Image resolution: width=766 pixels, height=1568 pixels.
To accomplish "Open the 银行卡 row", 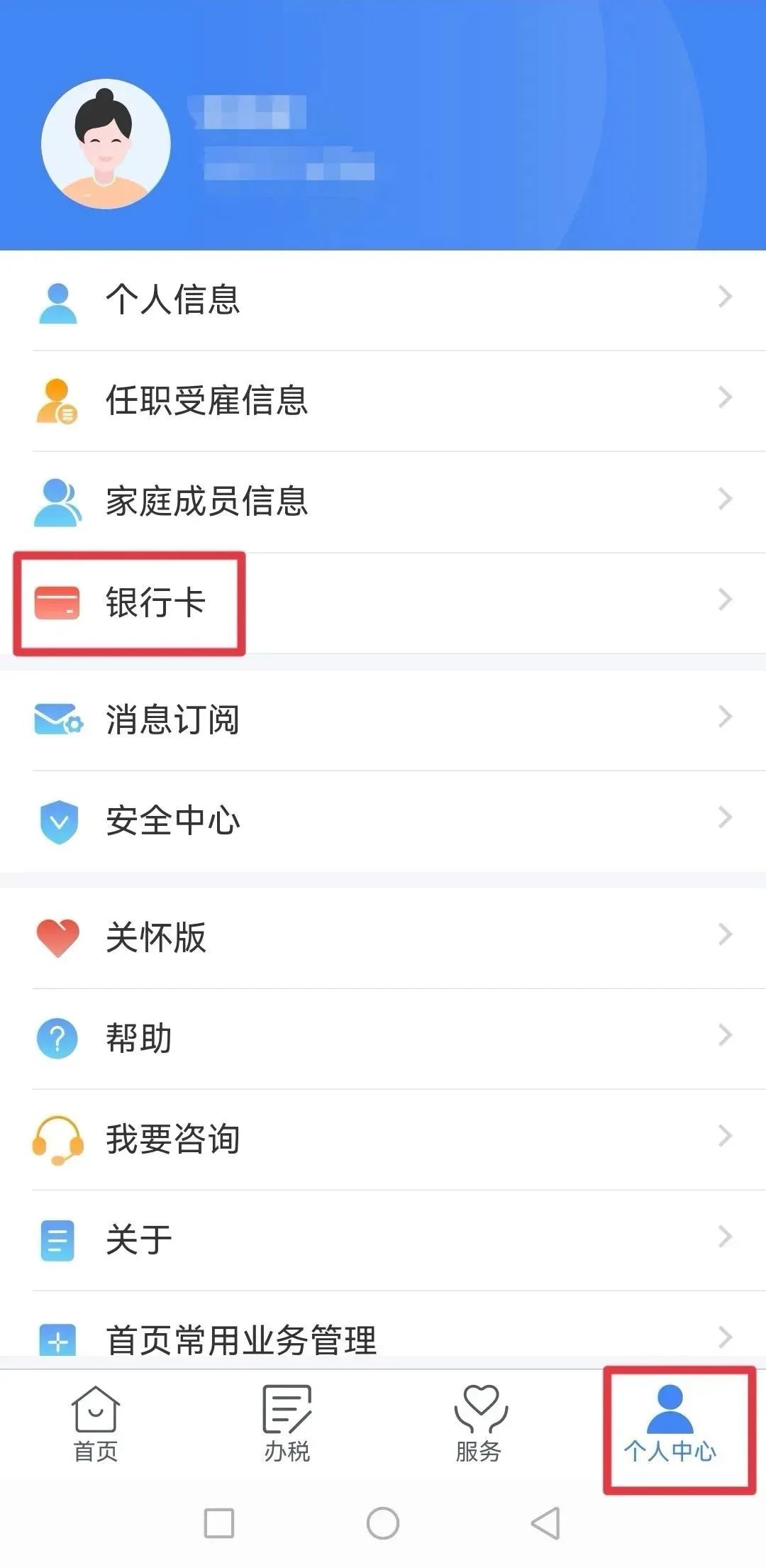I will tap(383, 602).
